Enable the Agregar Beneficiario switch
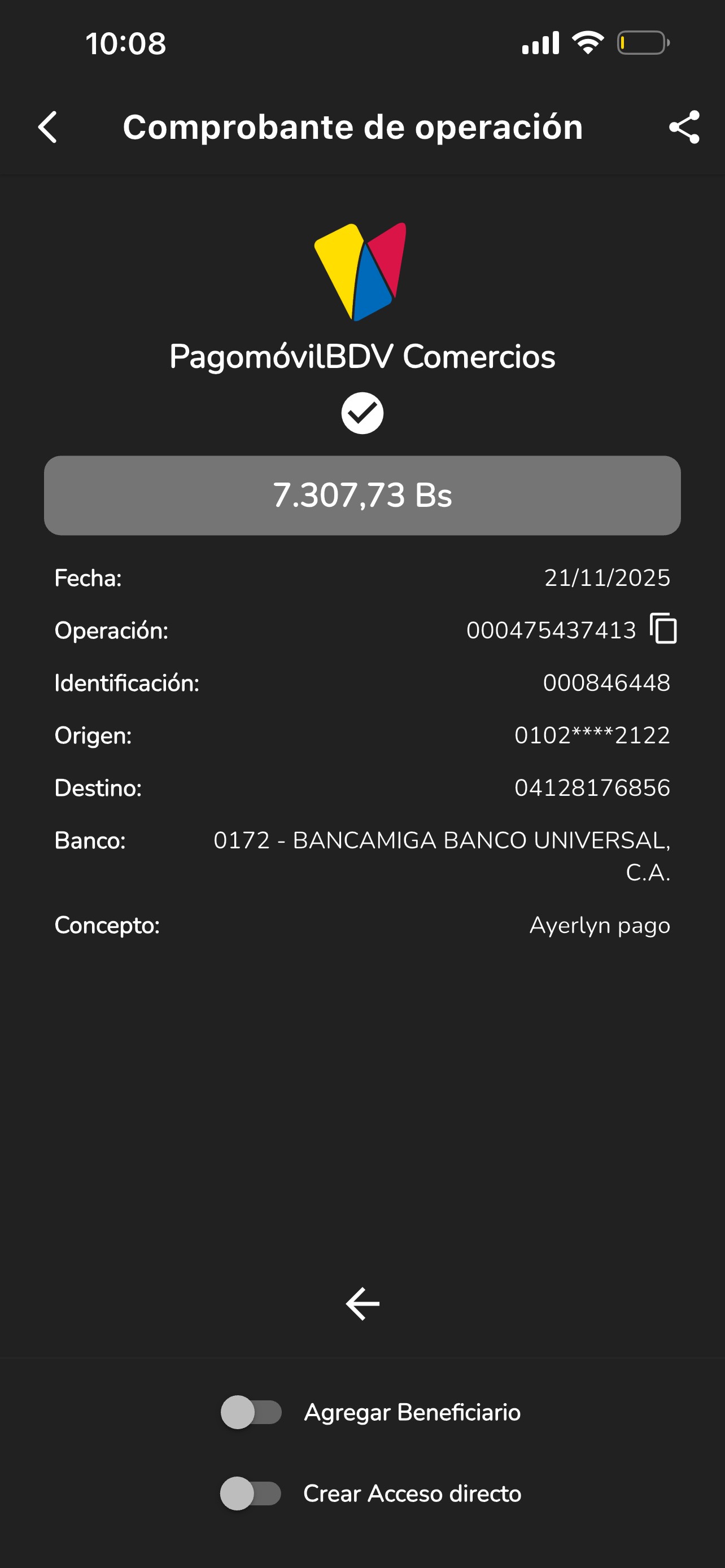Screen dimensions: 725x1568 [x=251, y=1412]
